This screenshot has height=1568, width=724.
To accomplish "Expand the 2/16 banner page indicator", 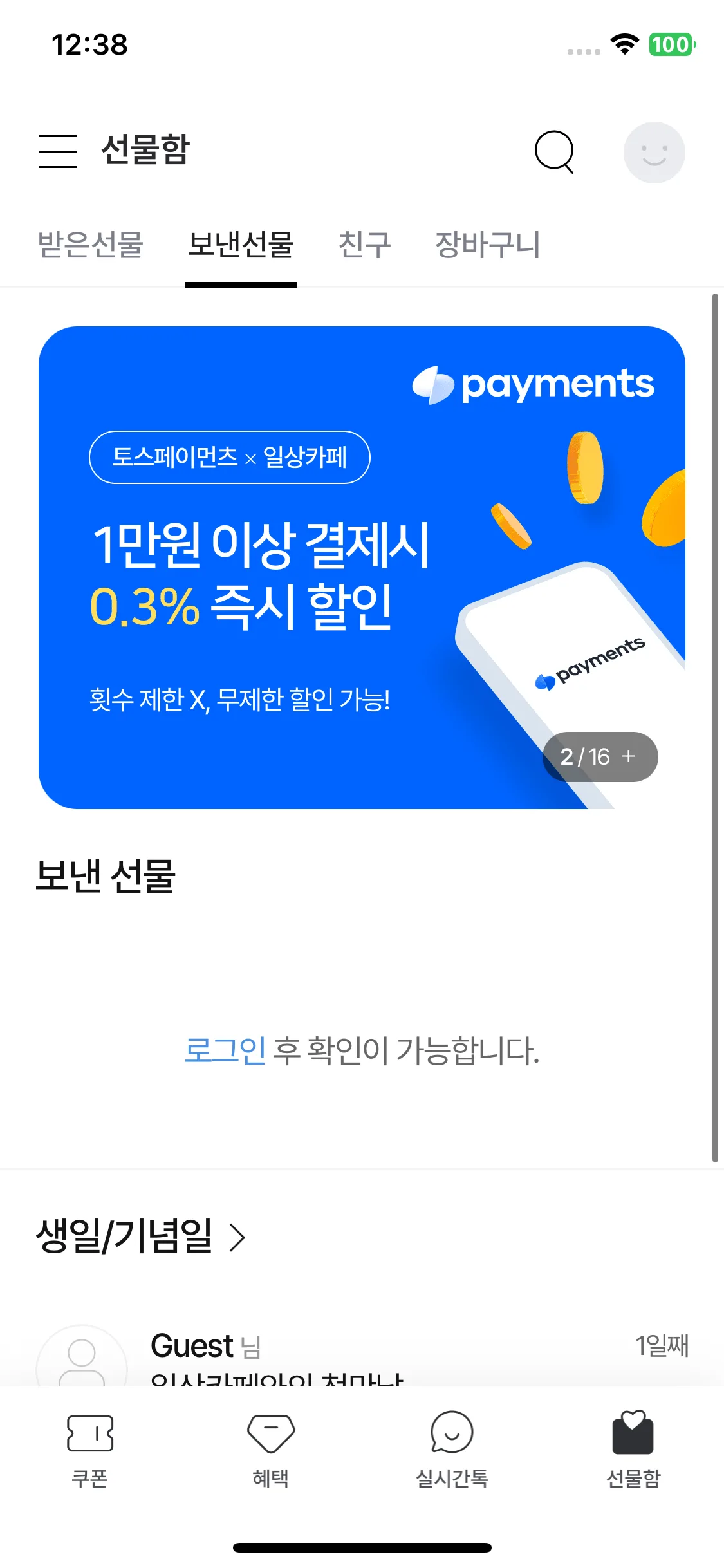I will pos(600,757).
